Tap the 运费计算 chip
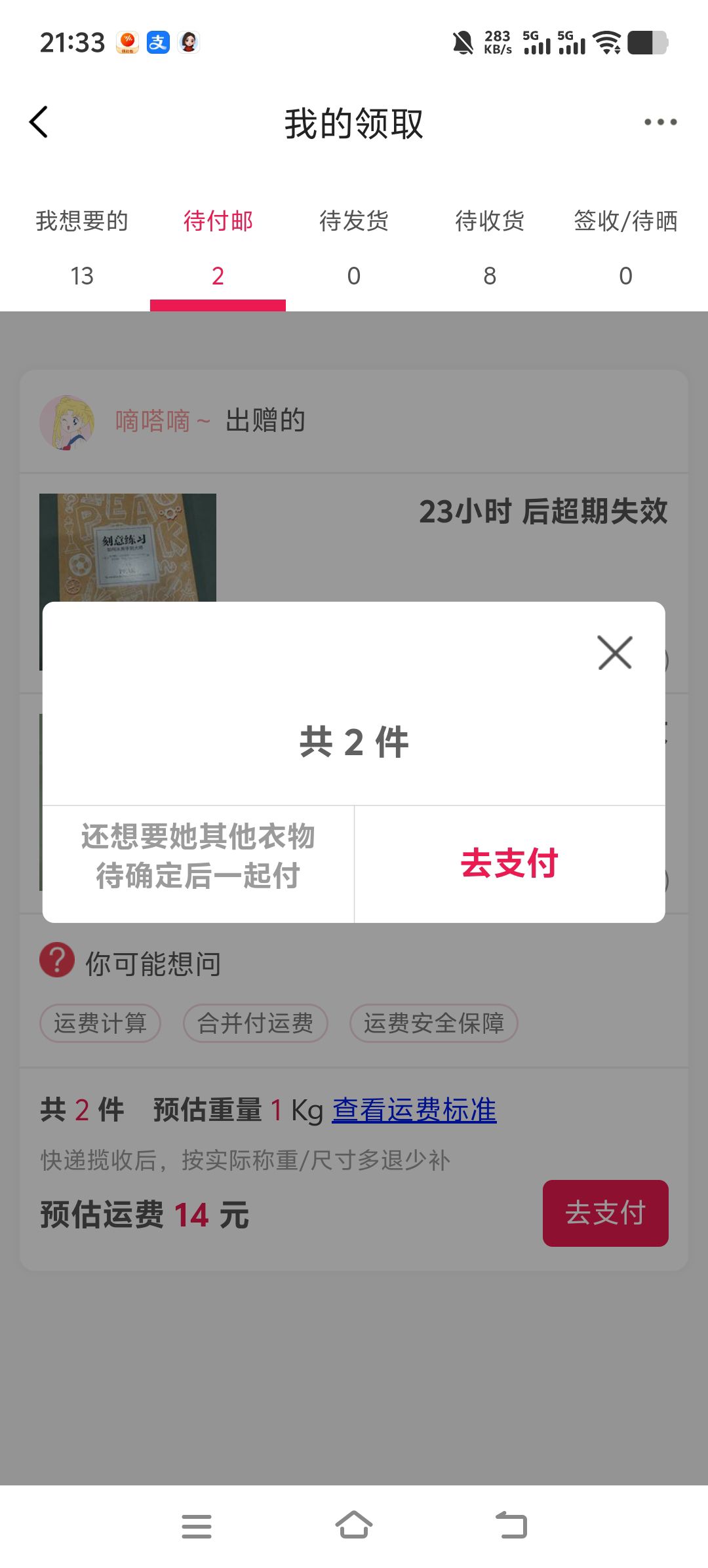 tap(100, 1023)
